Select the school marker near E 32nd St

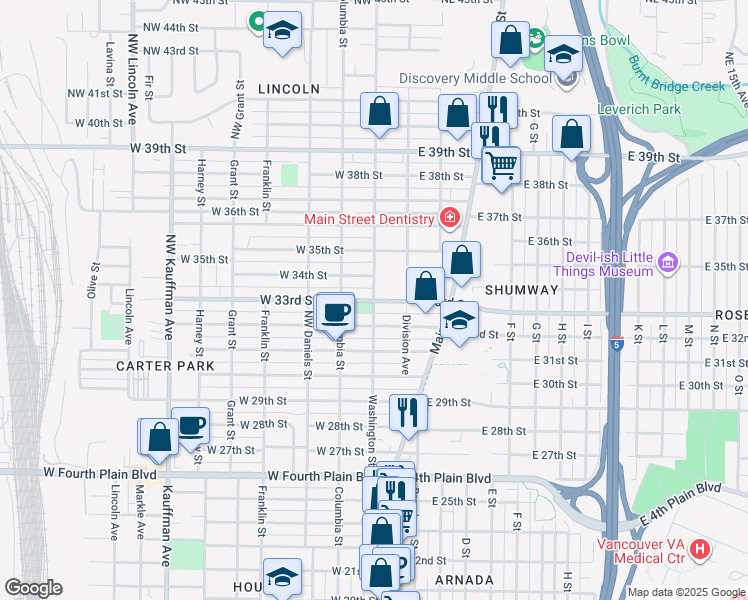459,322
